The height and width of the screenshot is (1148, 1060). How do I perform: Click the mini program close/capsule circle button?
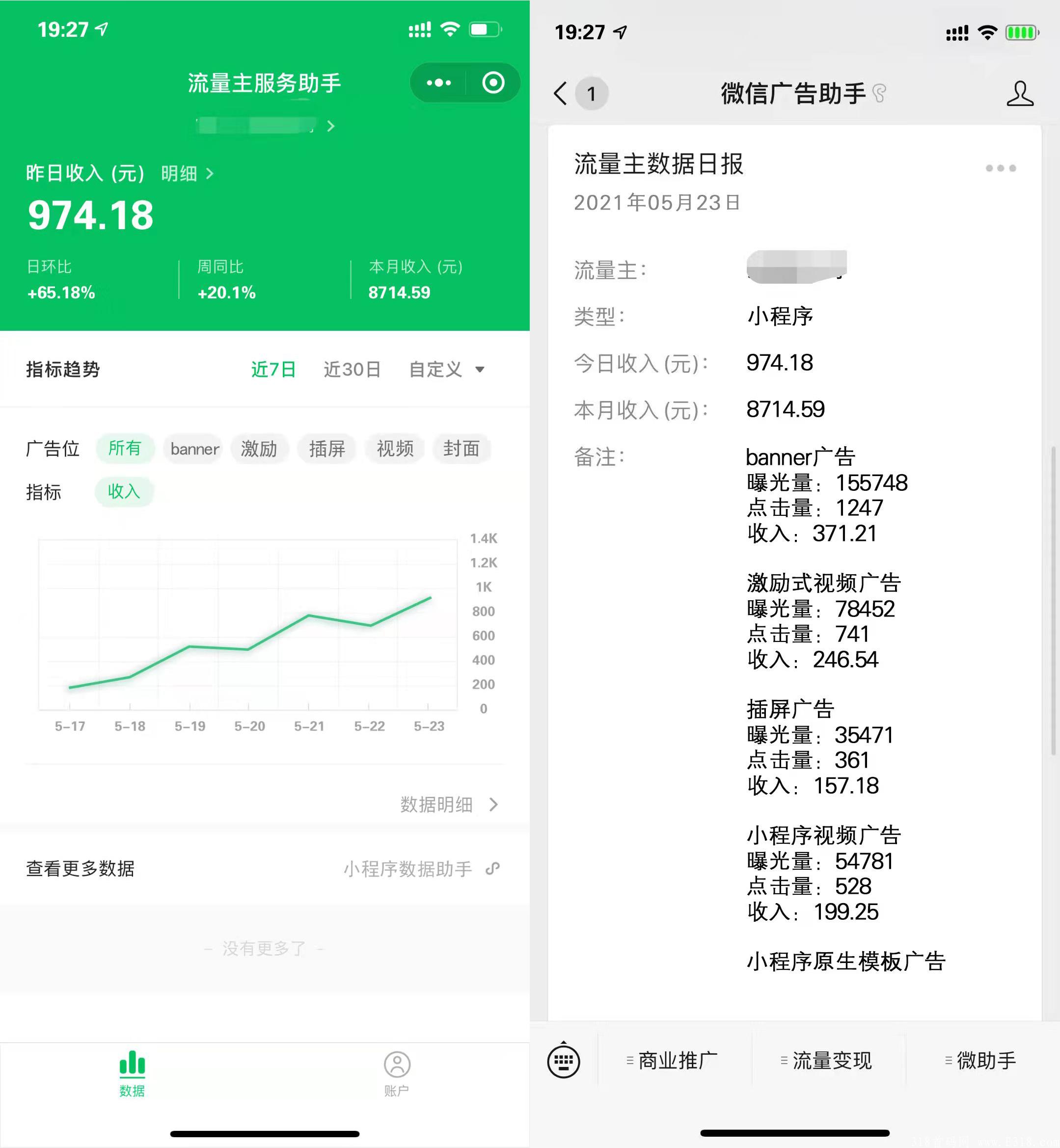point(493,82)
